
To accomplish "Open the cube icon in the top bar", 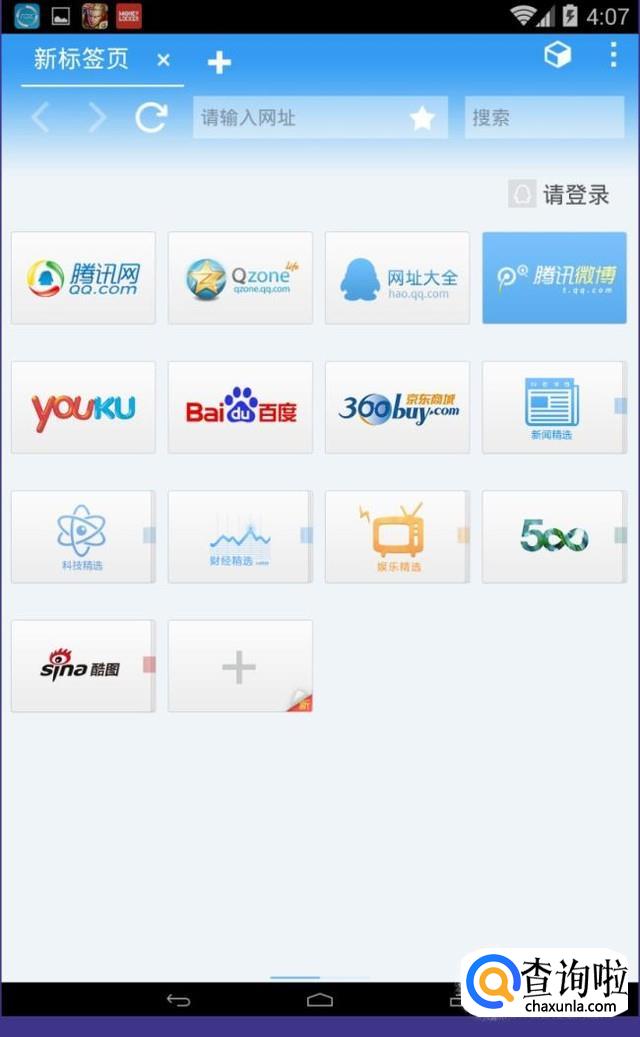I will (x=557, y=54).
